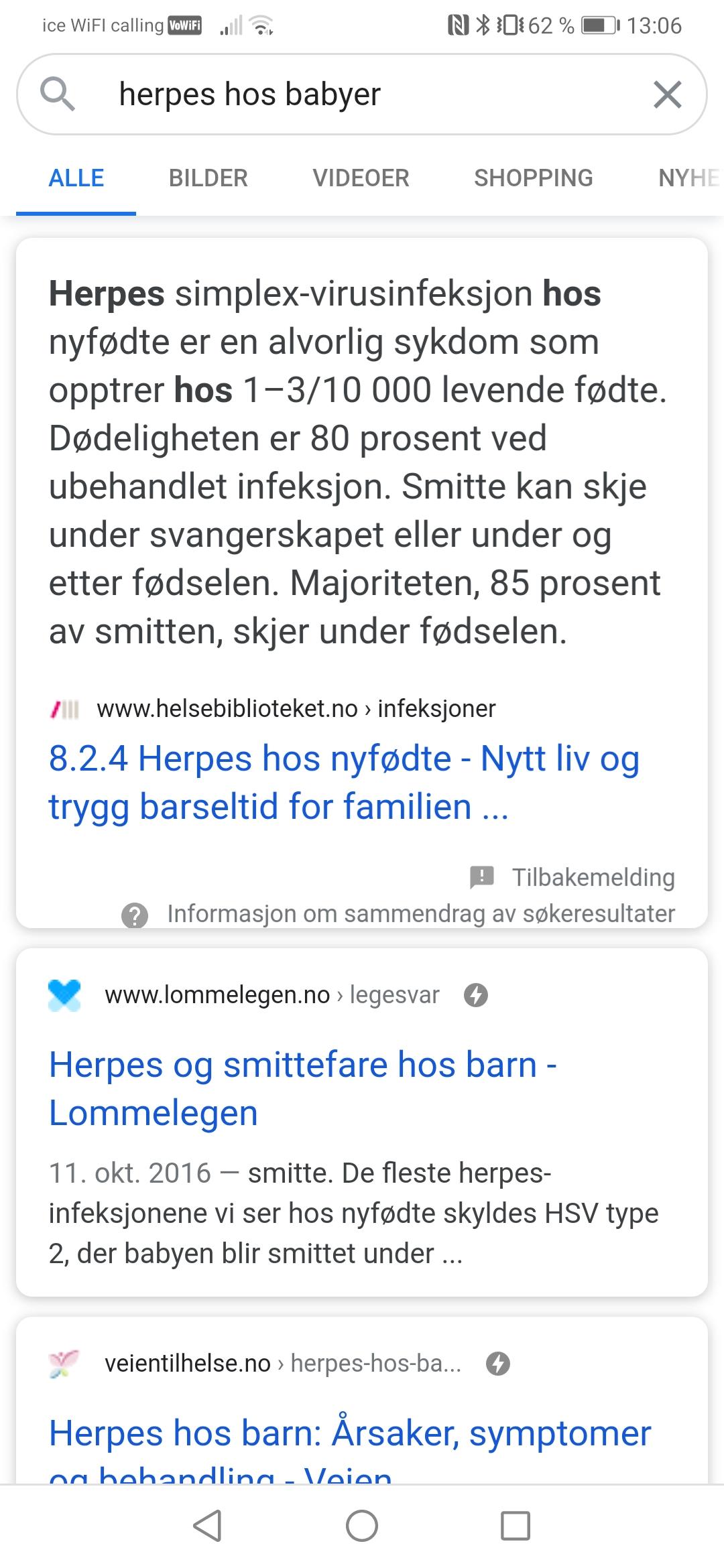Image resolution: width=724 pixels, height=1568 pixels.
Task: Switch to the Bilder tab
Action: pyautogui.click(x=208, y=178)
